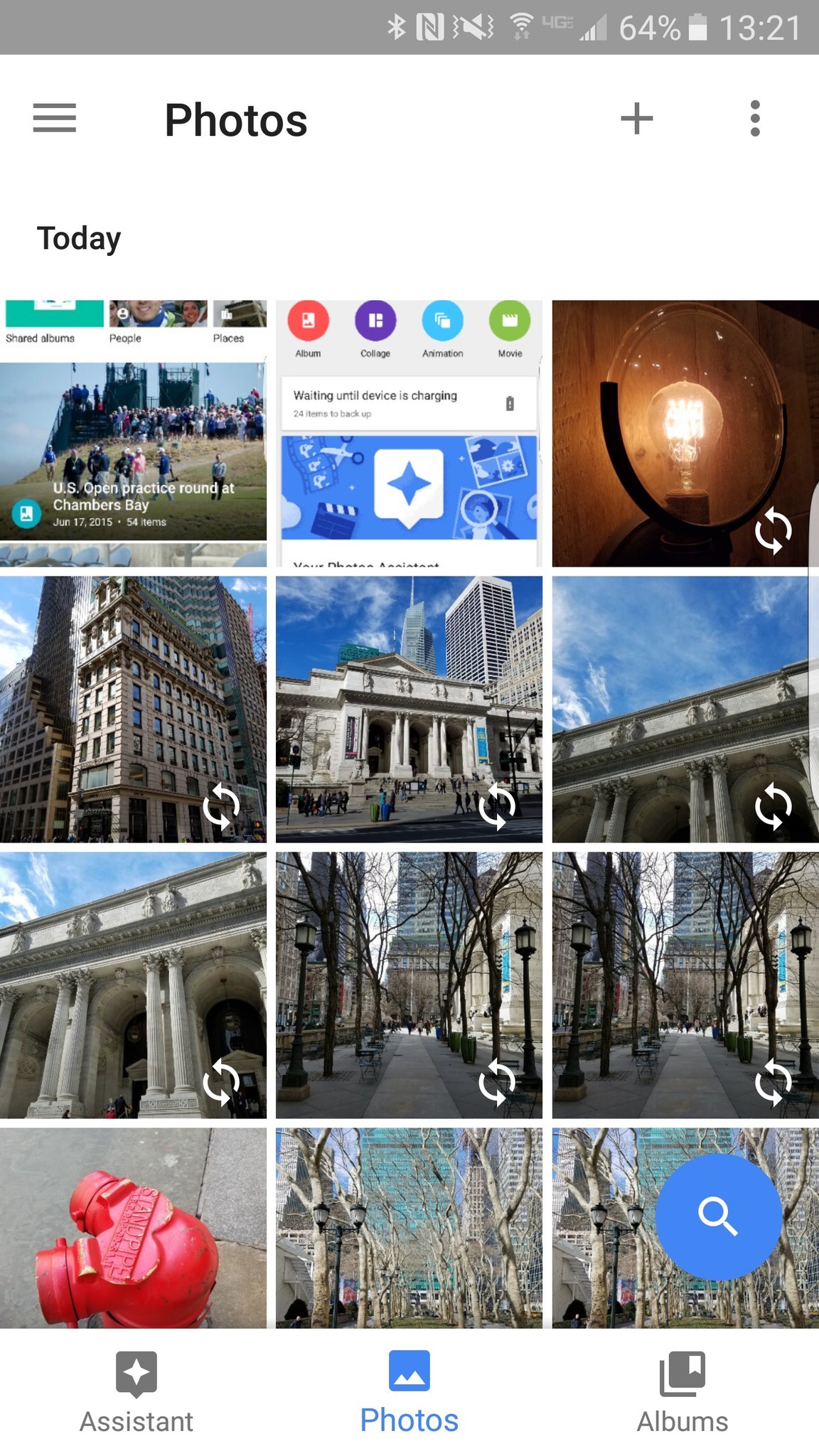Open the red standpipe photo
The height and width of the screenshot is (1456, 819).
click(x=133, y=1228)
